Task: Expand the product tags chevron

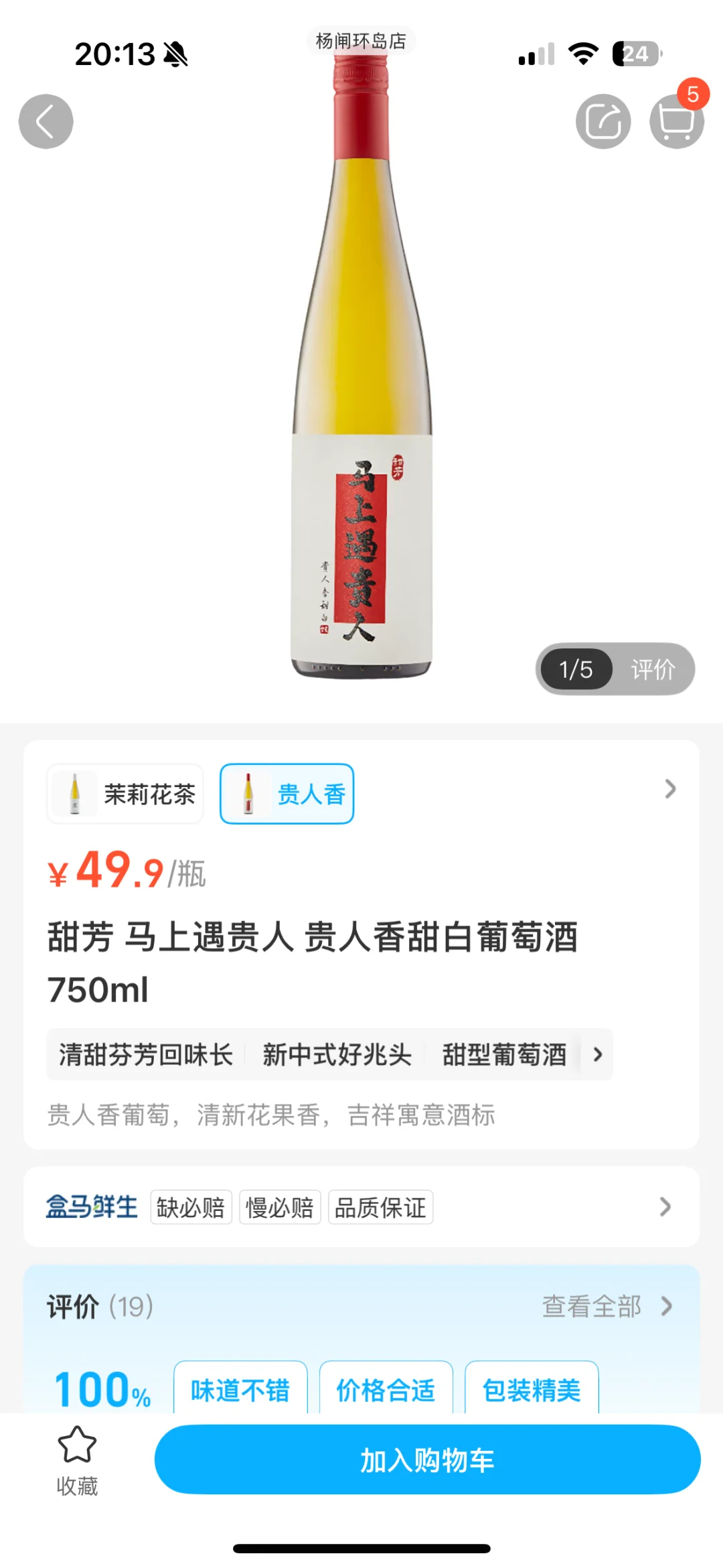Action: [x=598, y=1055]
